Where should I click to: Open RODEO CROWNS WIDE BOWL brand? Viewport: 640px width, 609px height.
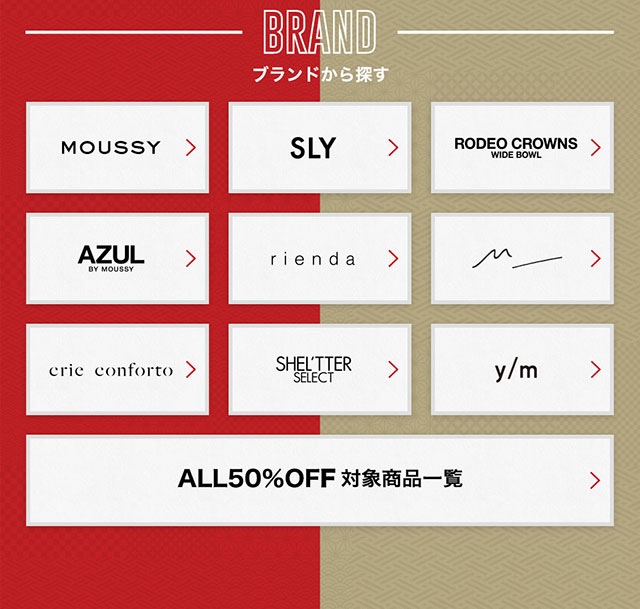click(x=521, y=148)
